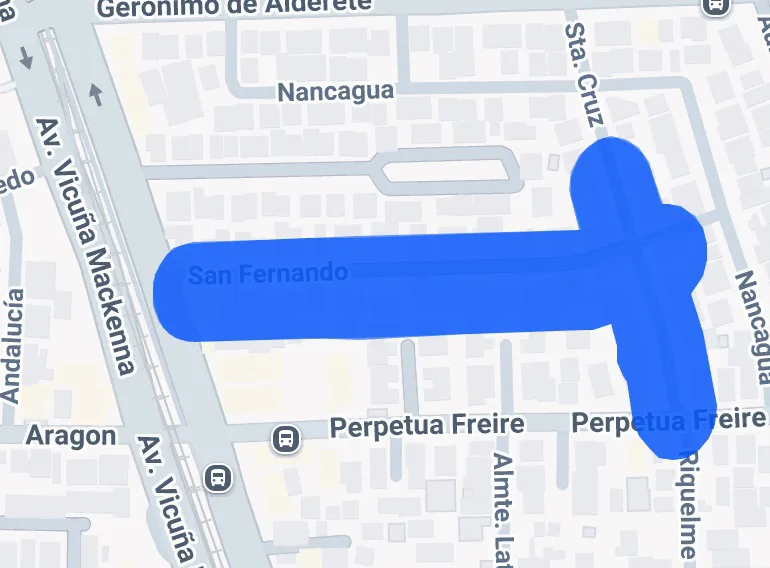Select the bus stop near Geronimo de Alderete
Viewport: 770px width, 568px height.
tap(716, 6)
